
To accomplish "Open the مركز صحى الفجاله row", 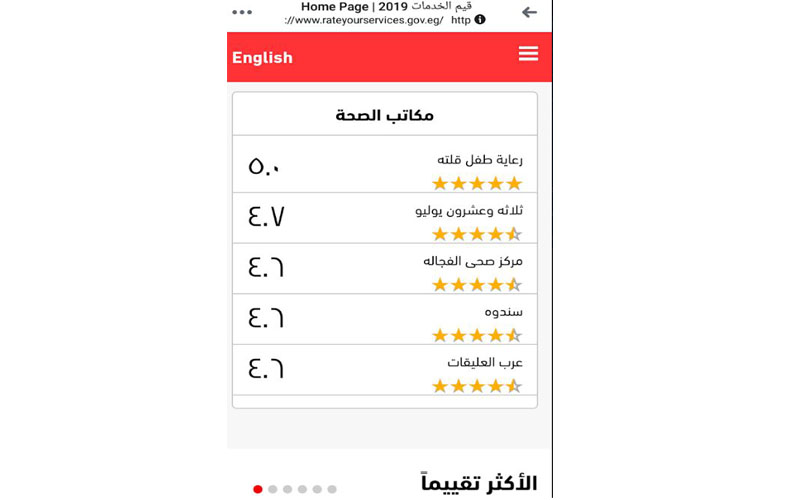I will 385,269.
